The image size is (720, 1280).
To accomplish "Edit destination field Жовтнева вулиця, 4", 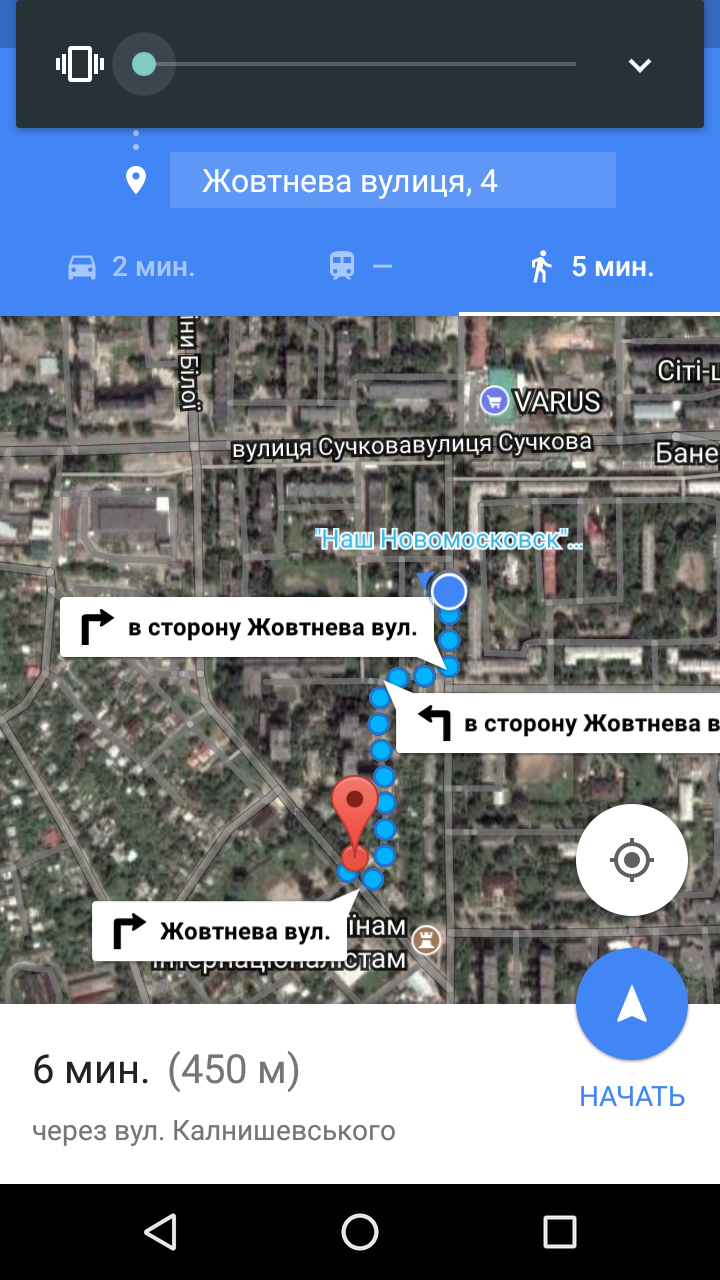I will click(392, 181).
